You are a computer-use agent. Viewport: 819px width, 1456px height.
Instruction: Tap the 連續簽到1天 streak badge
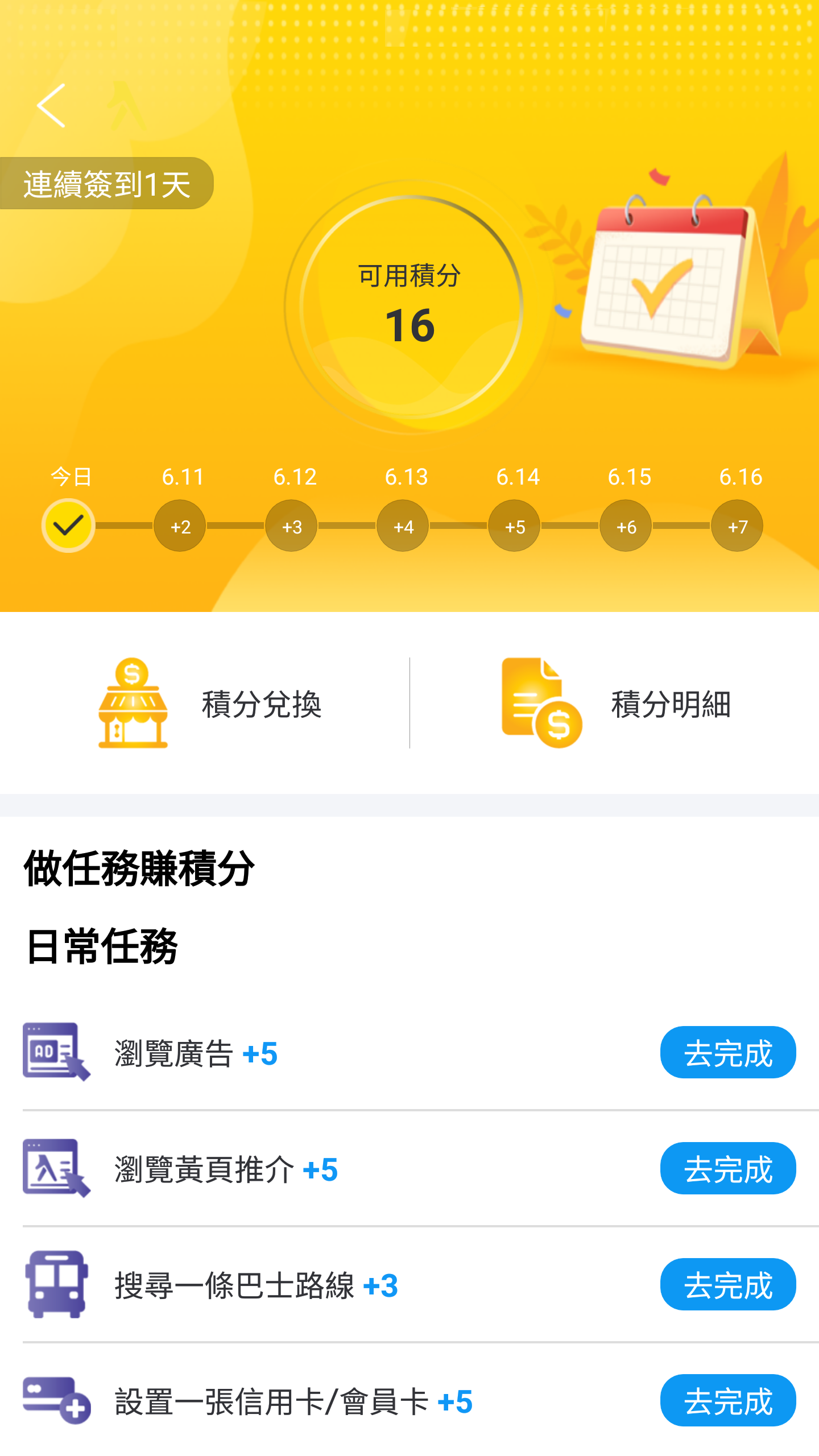point(108,183)
